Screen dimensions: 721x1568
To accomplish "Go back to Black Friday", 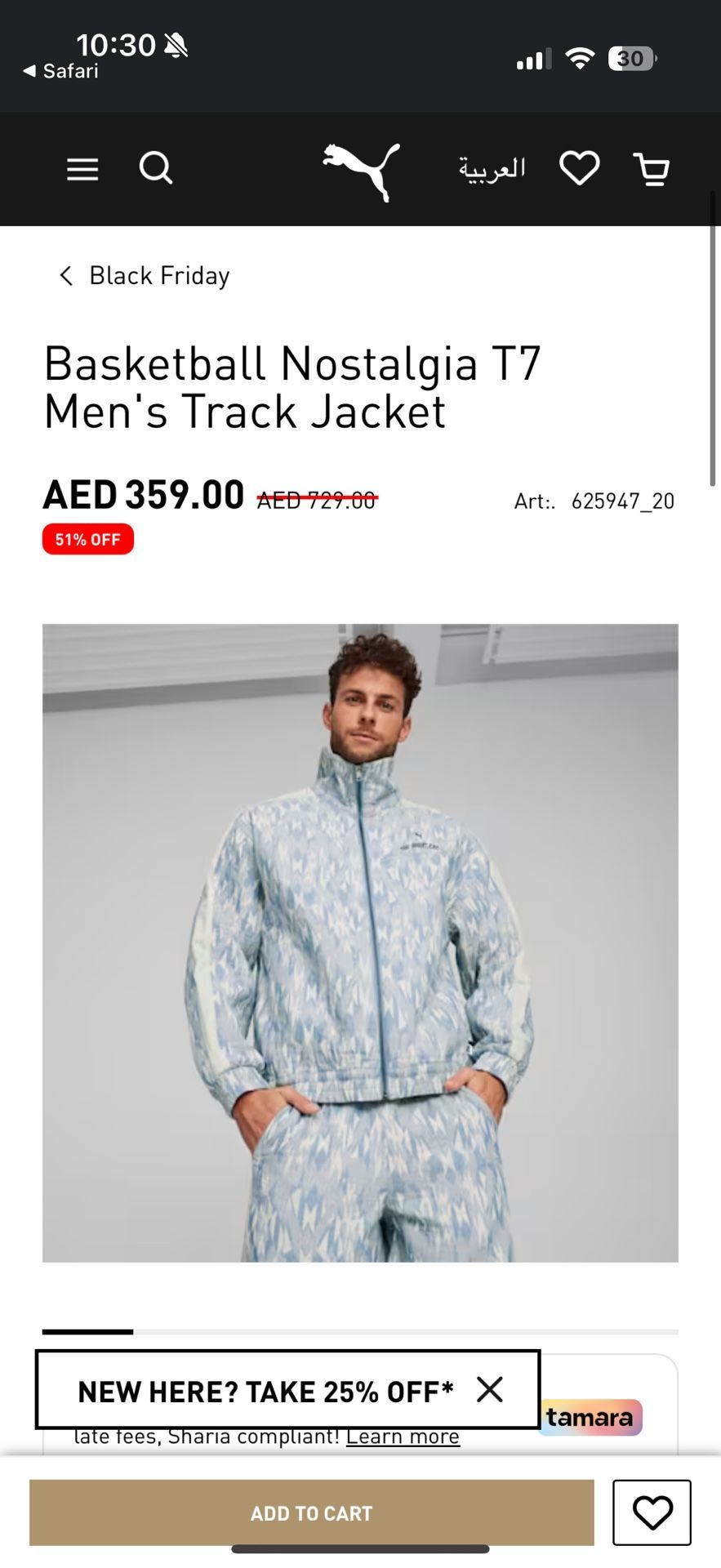I will pos(145,276).
